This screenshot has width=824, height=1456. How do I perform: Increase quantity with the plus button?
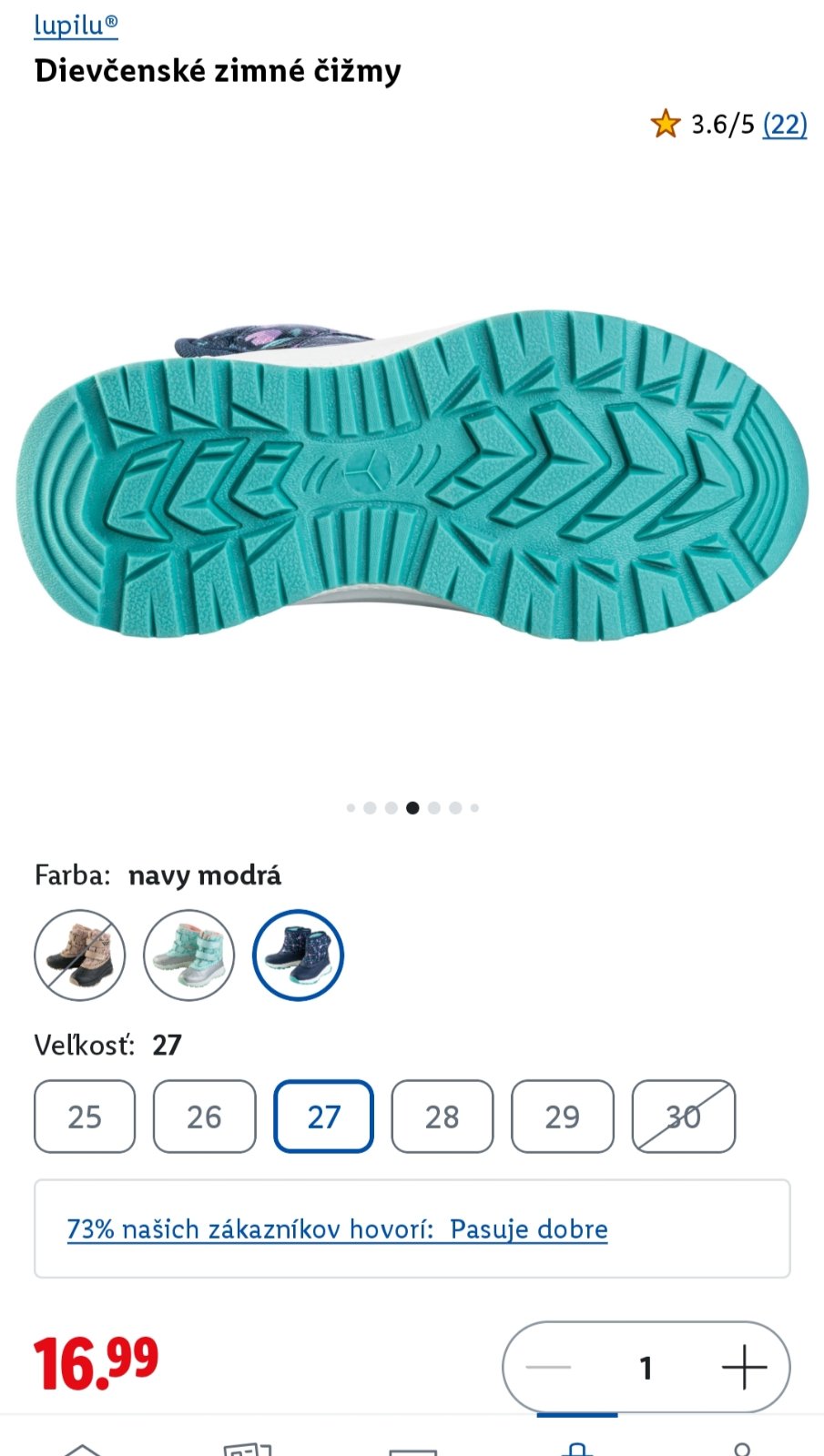click(x=744, y=1367)
